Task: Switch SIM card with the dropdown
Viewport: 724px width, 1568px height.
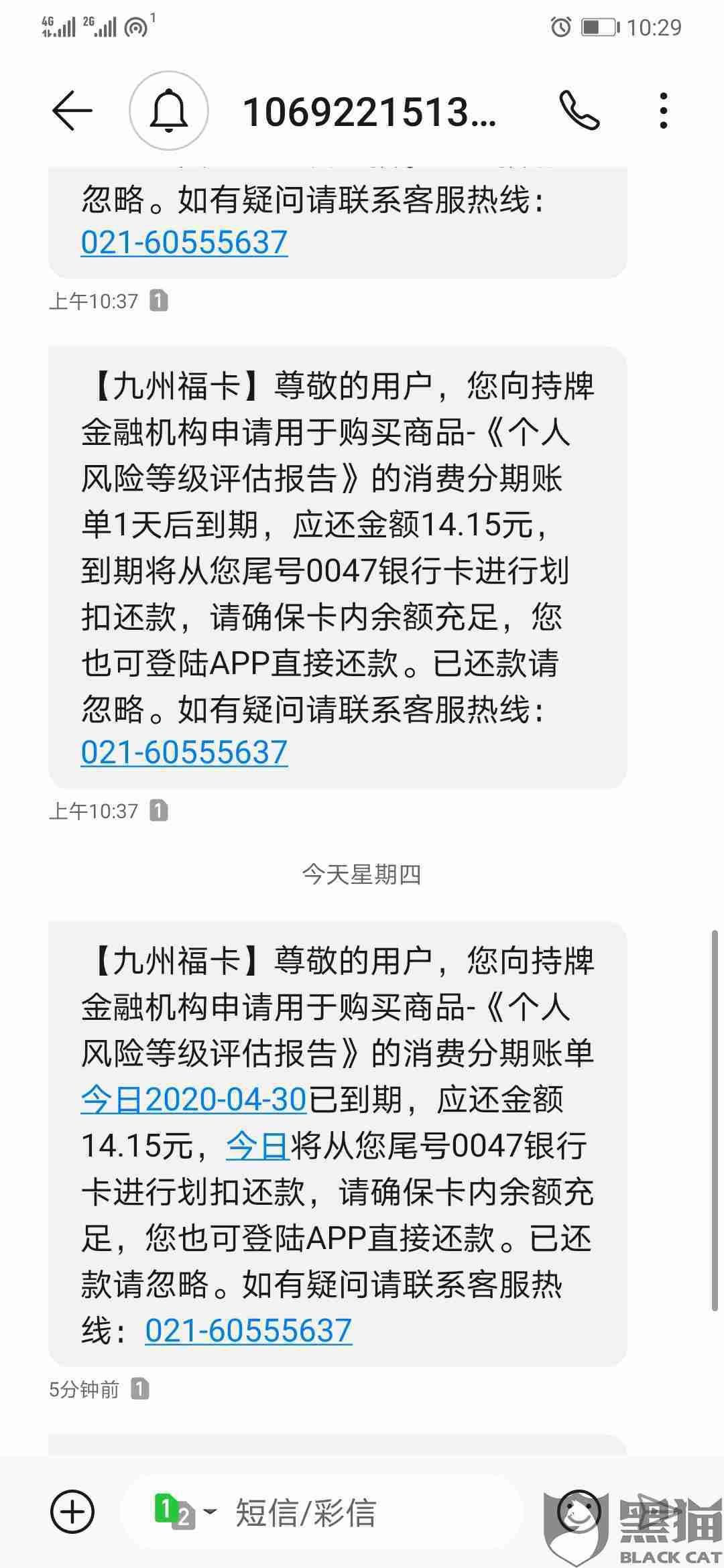Action: coord(186,1512)
